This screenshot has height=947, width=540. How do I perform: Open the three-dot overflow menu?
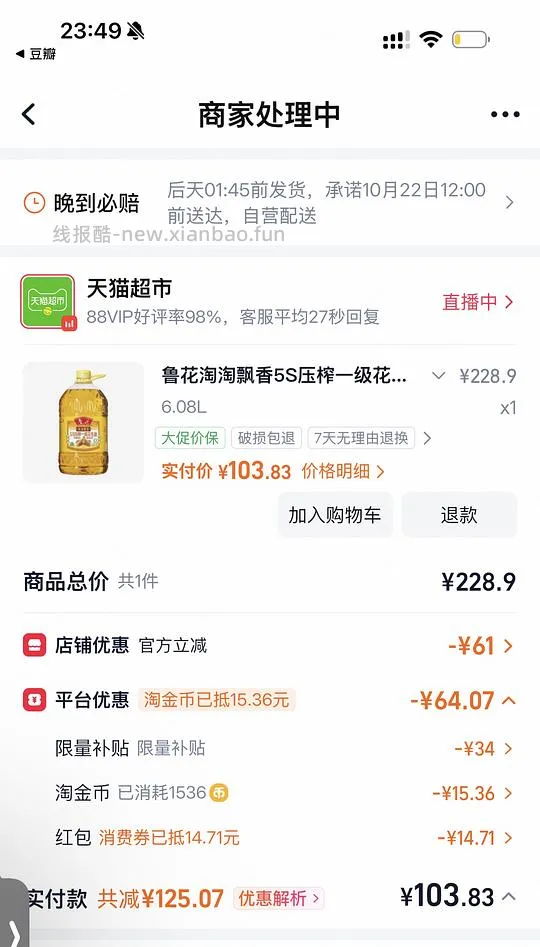coord(505,114)
